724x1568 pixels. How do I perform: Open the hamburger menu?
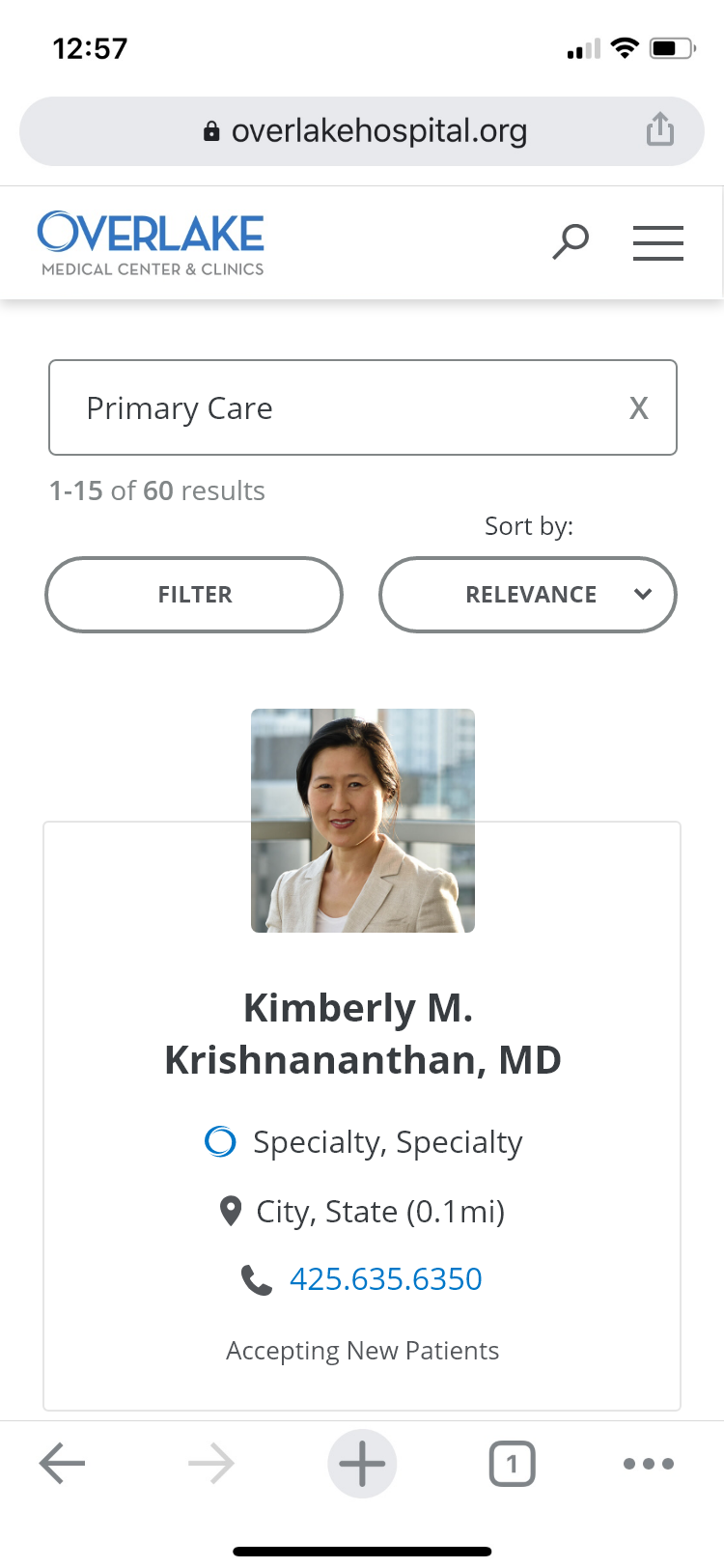pos(658,242)
